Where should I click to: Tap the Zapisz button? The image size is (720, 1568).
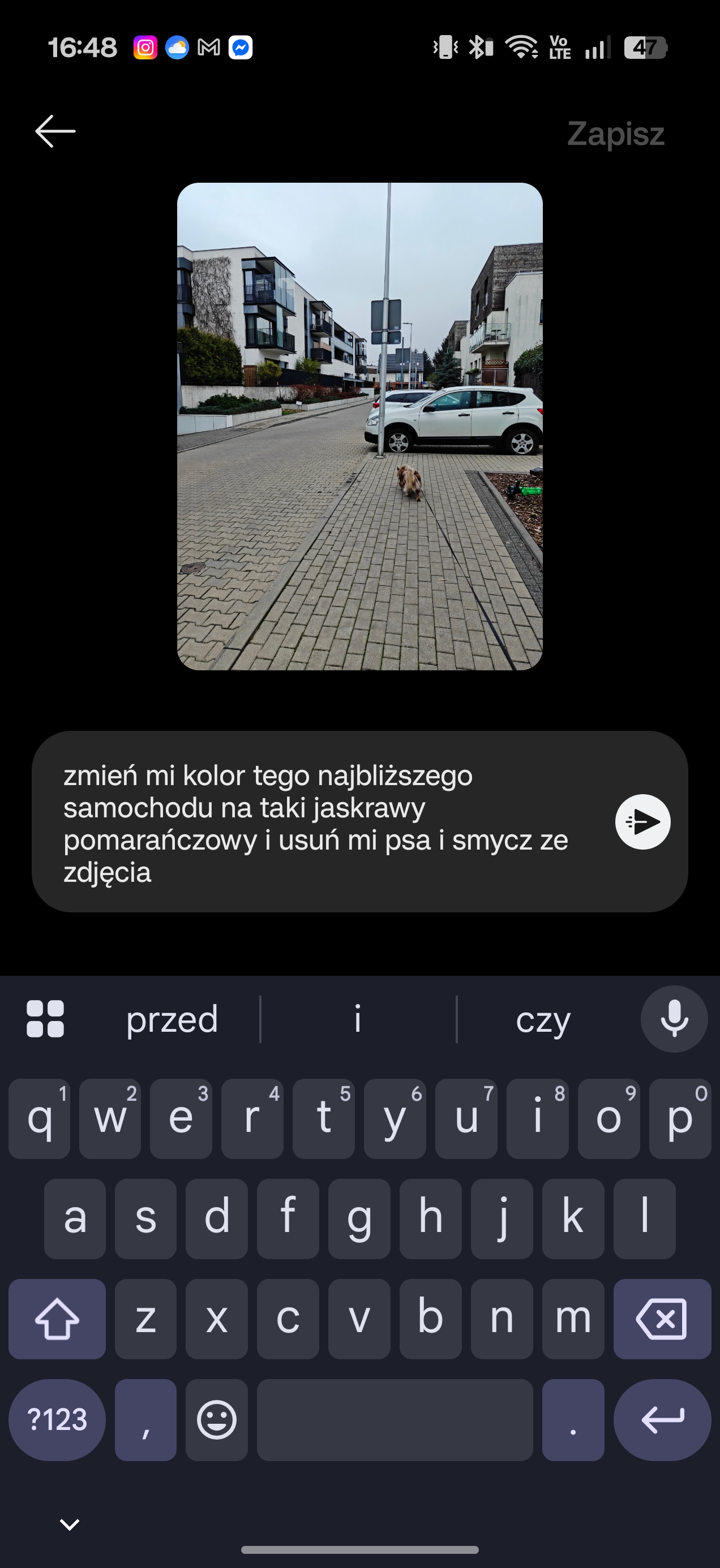click(x=615, y=133)
